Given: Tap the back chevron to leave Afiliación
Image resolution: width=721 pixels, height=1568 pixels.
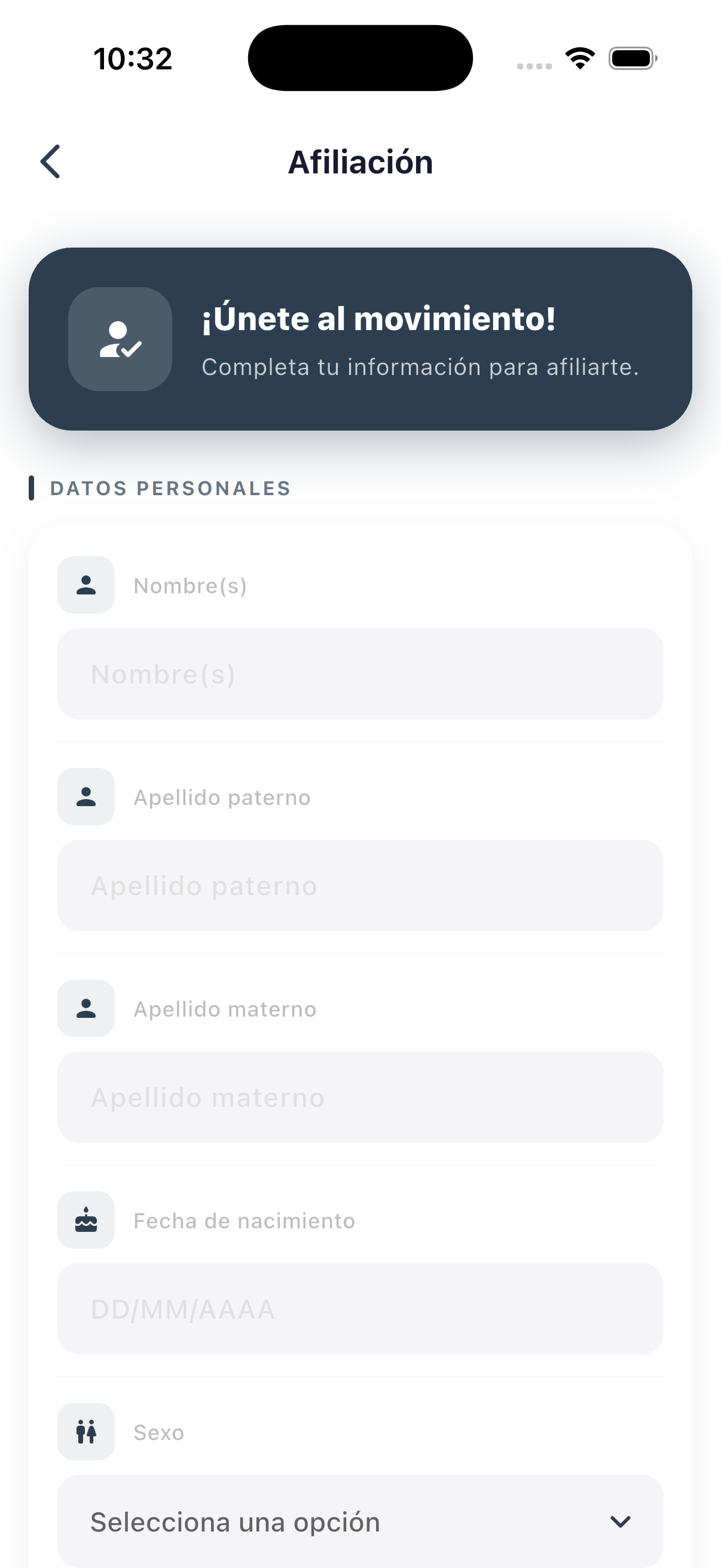Looking at the screenshot, I should (x=50, y=161).
